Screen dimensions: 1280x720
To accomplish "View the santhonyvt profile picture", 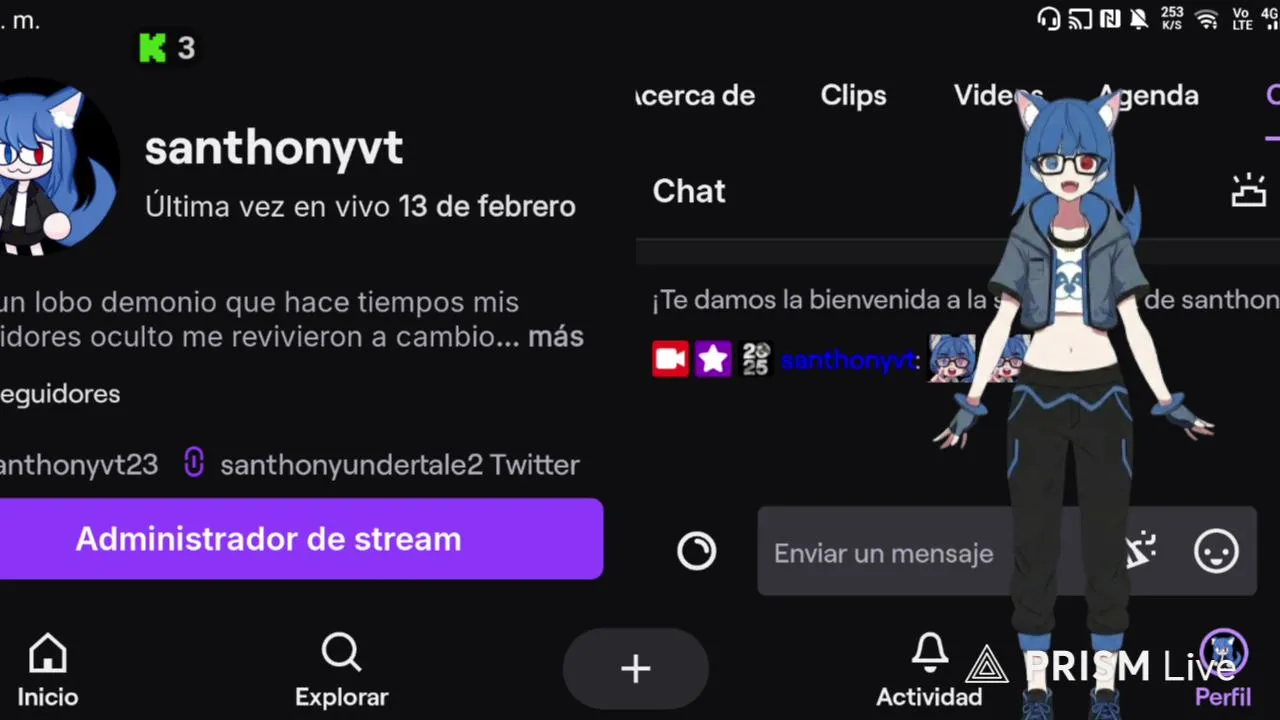I will pyautogui.click(x=50, y=165).
